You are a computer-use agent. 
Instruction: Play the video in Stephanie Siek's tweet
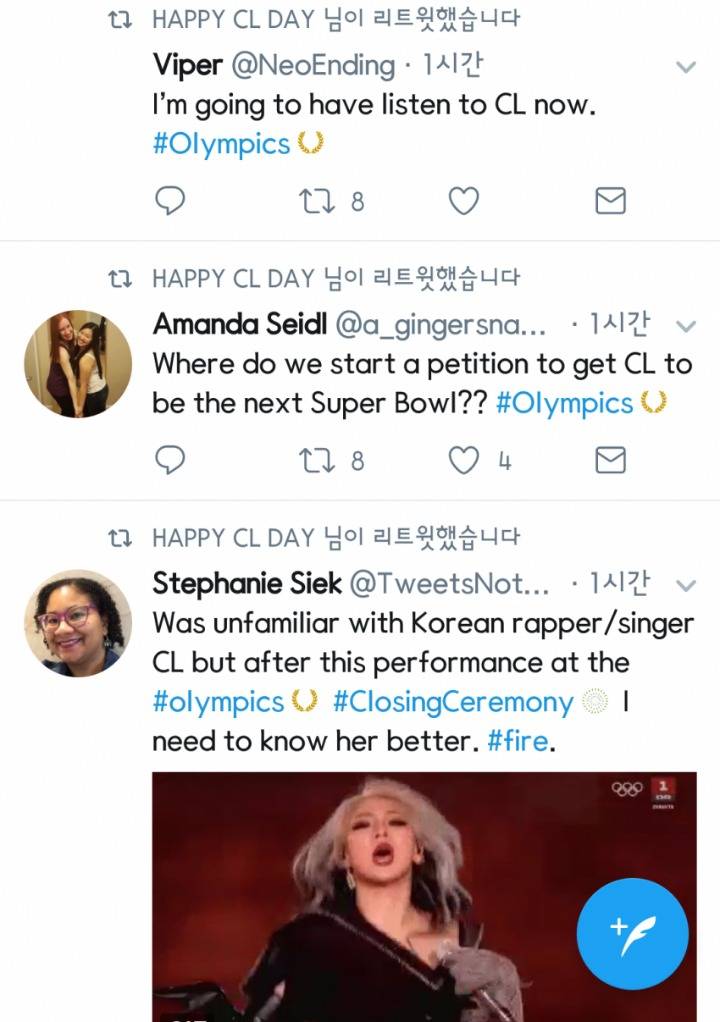tap(424, 895)
